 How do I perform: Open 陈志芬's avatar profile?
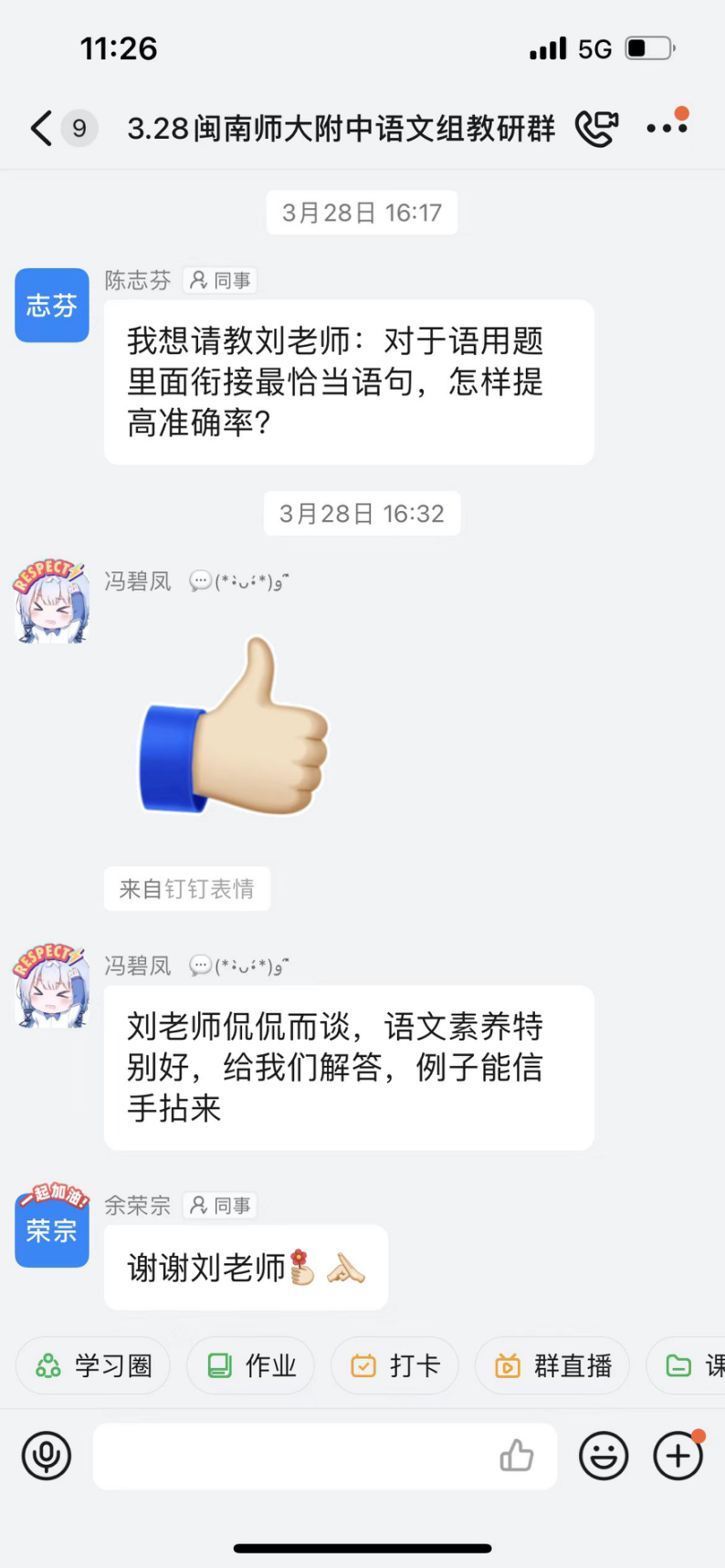point(52,306)
